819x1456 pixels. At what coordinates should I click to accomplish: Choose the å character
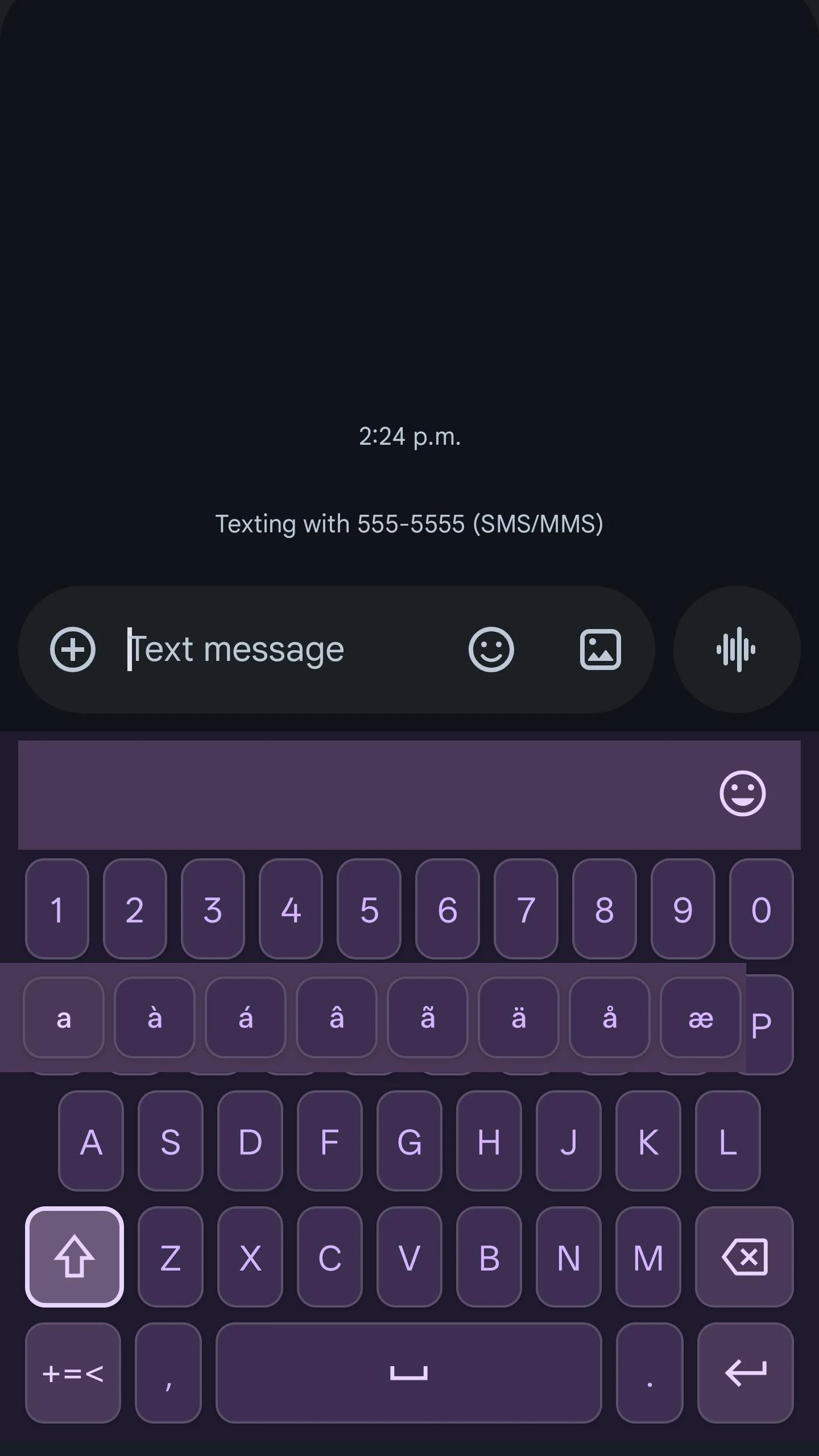tap(610, 1018)
